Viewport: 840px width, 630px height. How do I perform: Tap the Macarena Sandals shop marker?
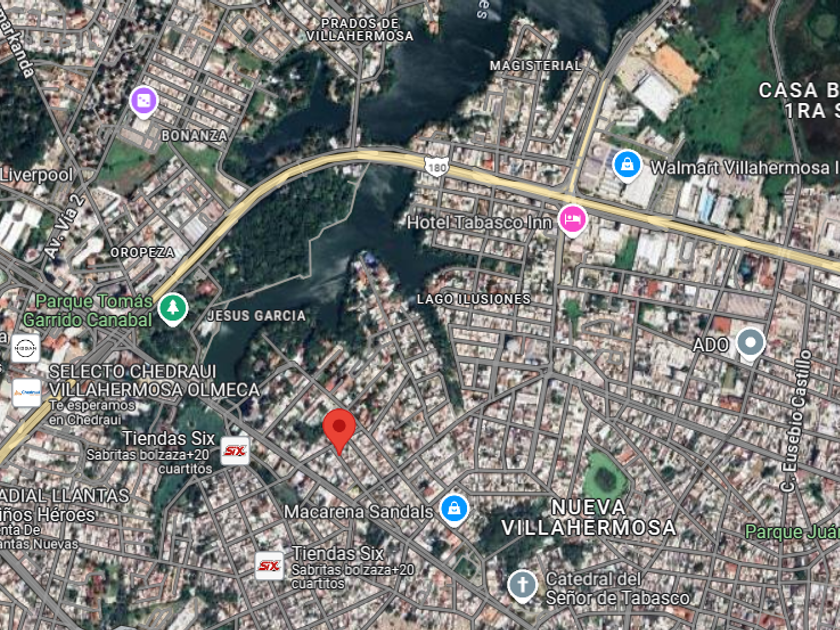(x=454, y=509)
